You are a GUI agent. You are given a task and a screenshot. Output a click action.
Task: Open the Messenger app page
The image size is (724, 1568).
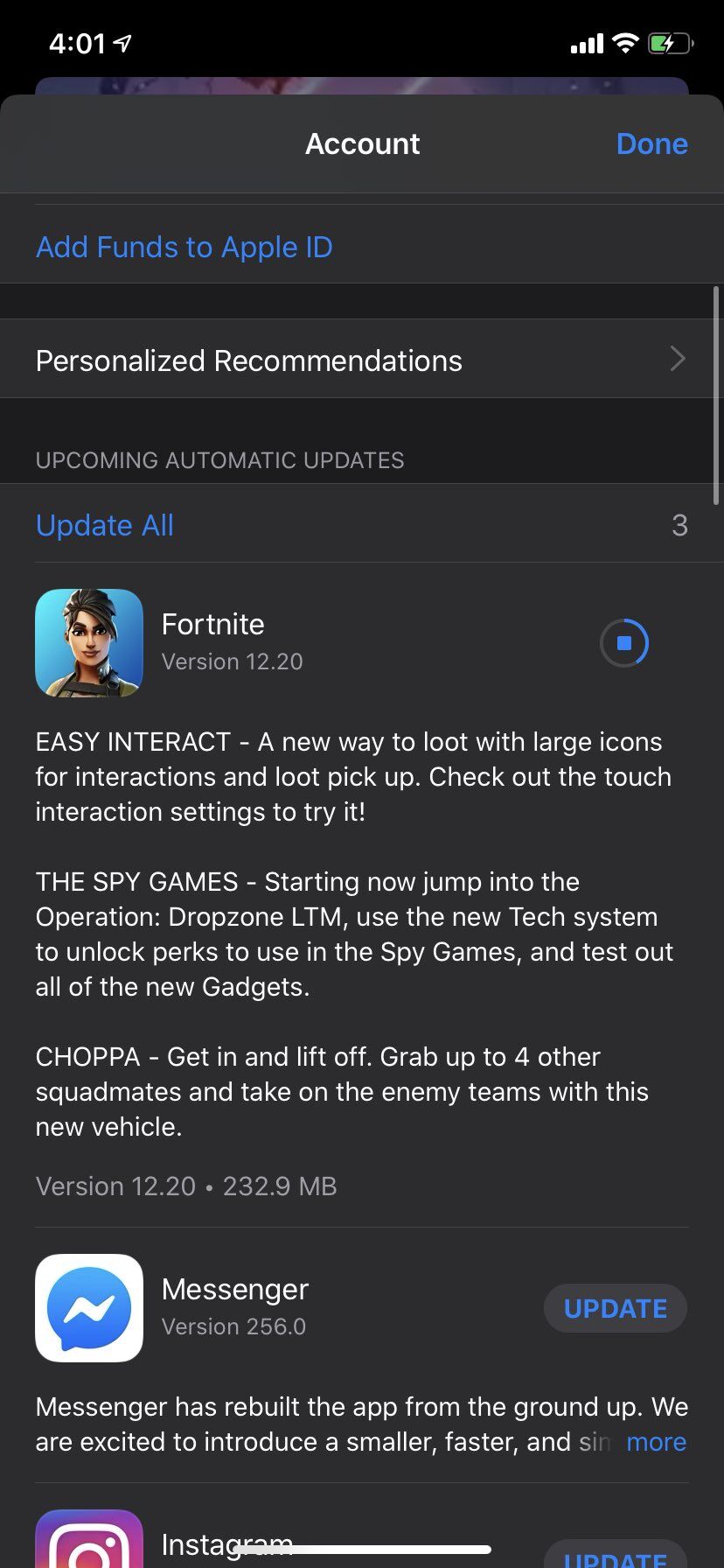89,1307
